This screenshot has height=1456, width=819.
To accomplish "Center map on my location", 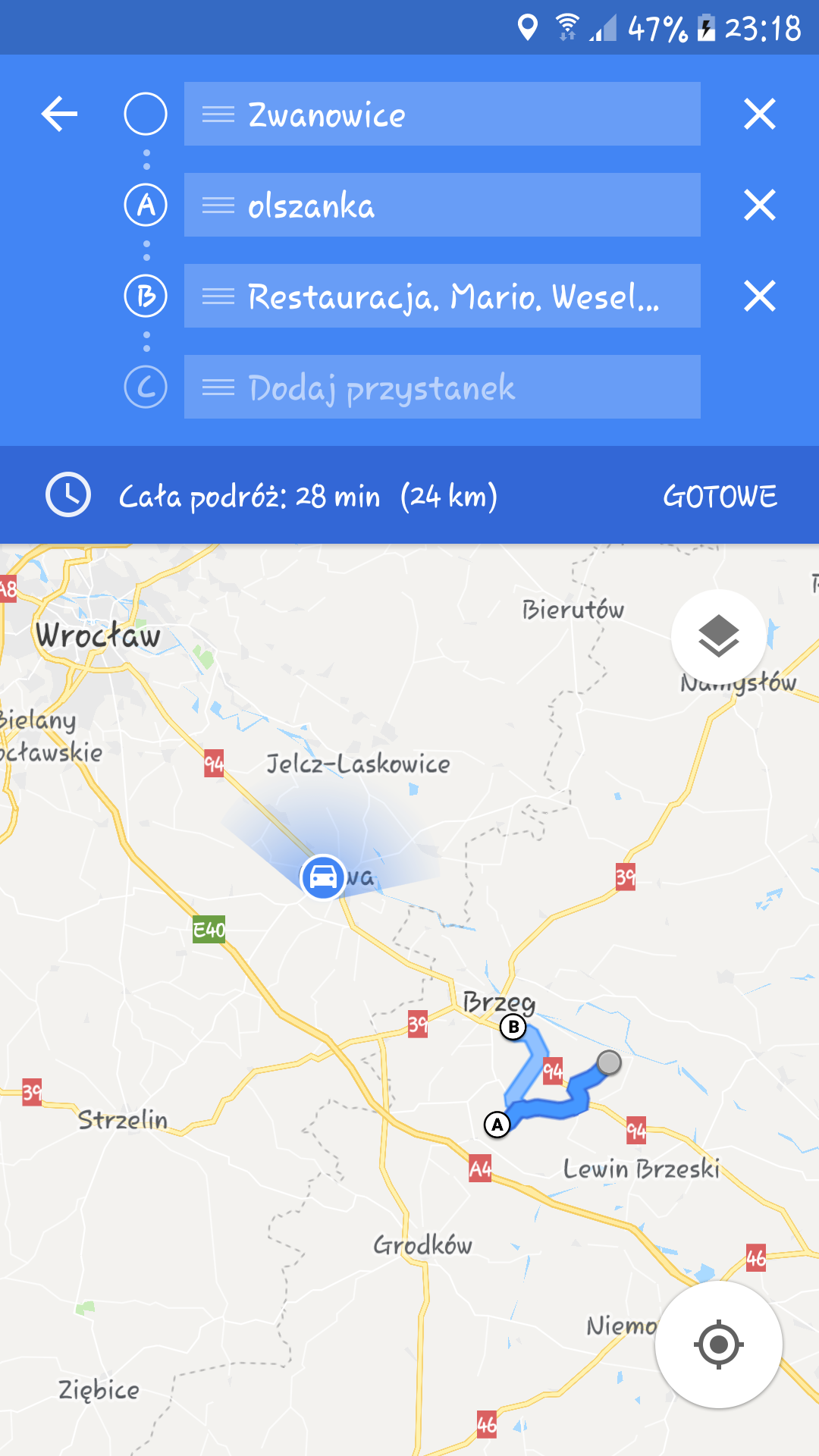I will (718, 1345).
